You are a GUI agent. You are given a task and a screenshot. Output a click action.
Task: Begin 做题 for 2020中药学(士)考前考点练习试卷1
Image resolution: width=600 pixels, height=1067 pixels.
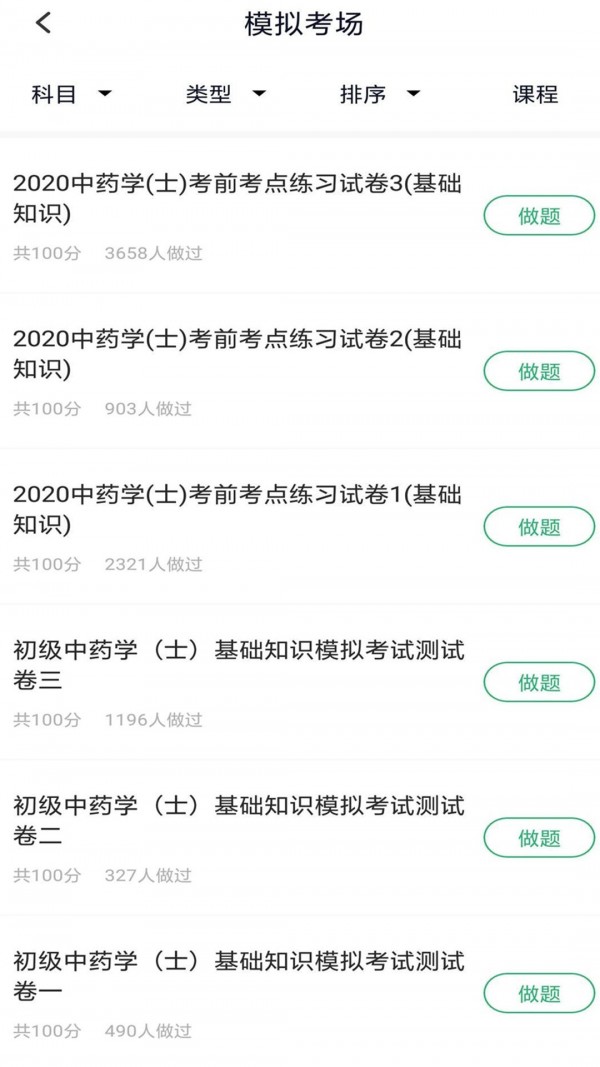pyautogui.click(x=539, y=527)
